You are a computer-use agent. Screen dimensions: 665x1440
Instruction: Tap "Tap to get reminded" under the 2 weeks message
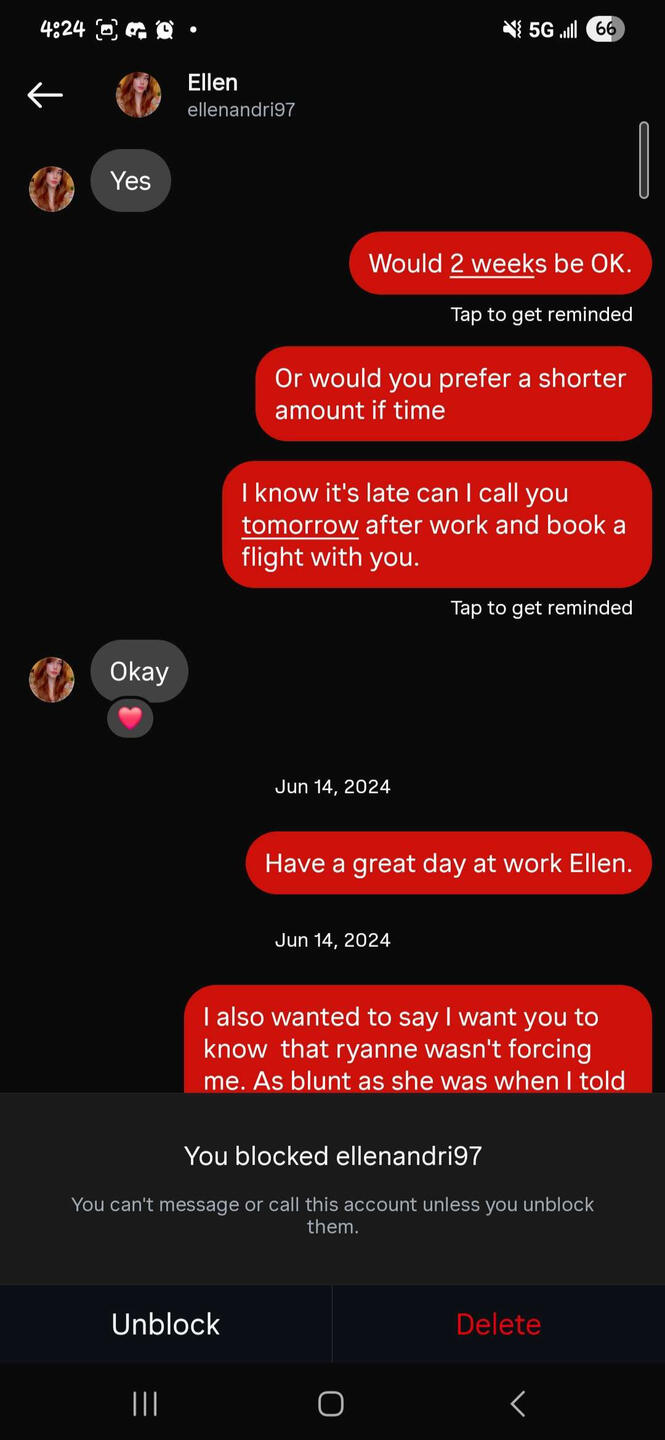click(x=541, y=315)
